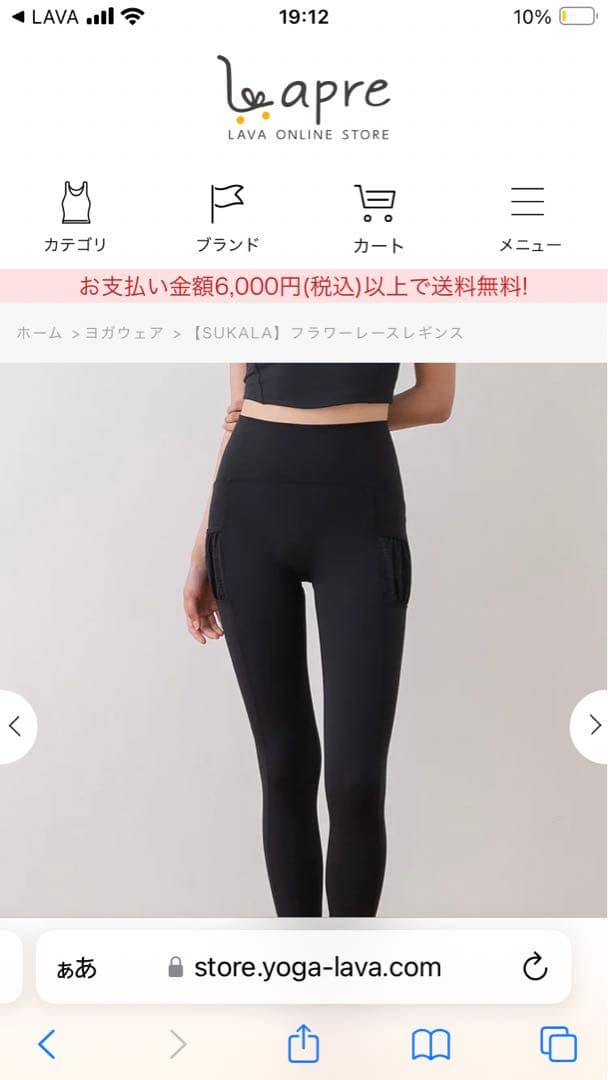Open the ブランド brand list
This screenshot has width=608, height=1080.
pyautogui.click(x=227, y=217)
